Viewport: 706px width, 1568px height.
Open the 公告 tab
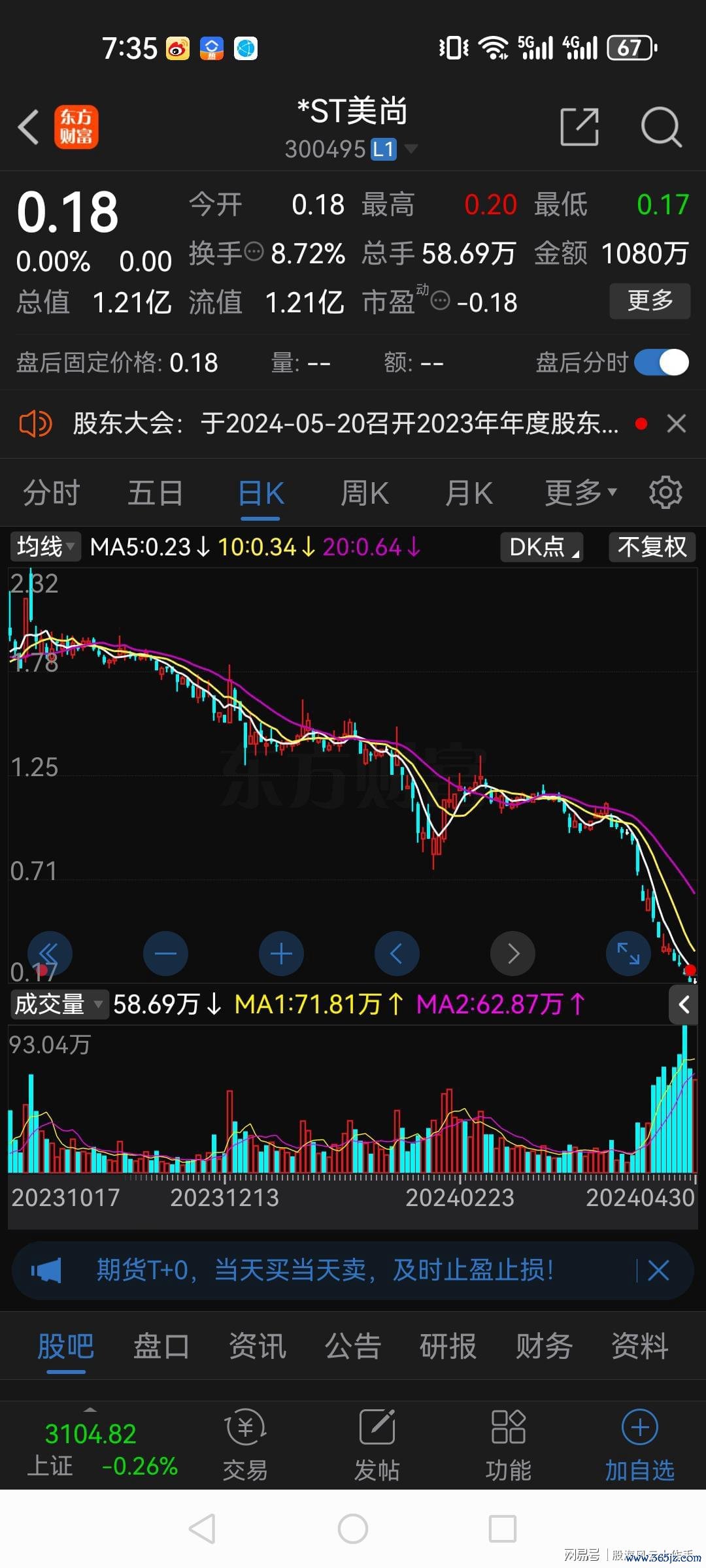point(353,1346)
